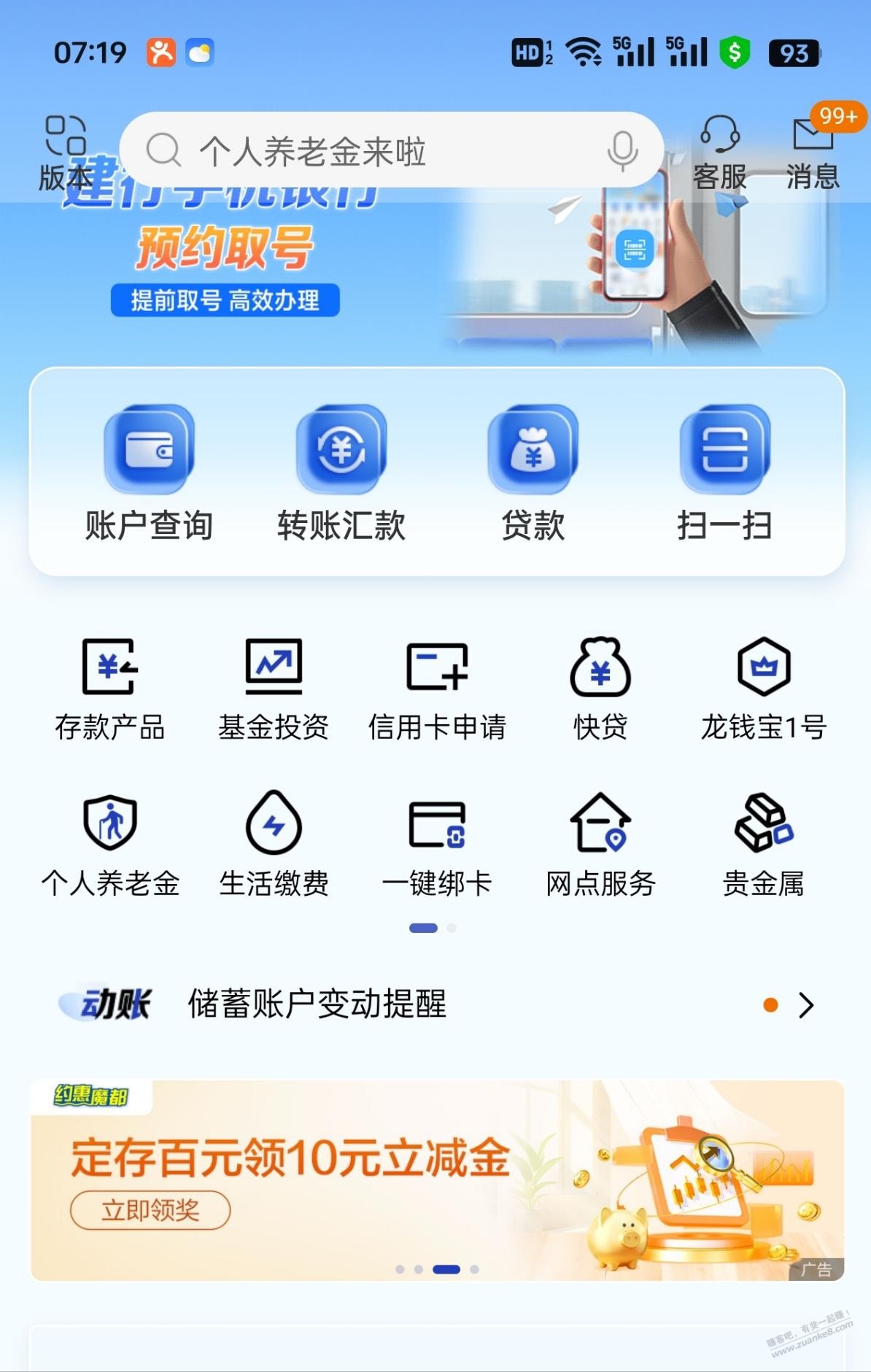Tap the search box 个人养老金来啦
Screen dimensions: 871x1372
click(365, 151)
